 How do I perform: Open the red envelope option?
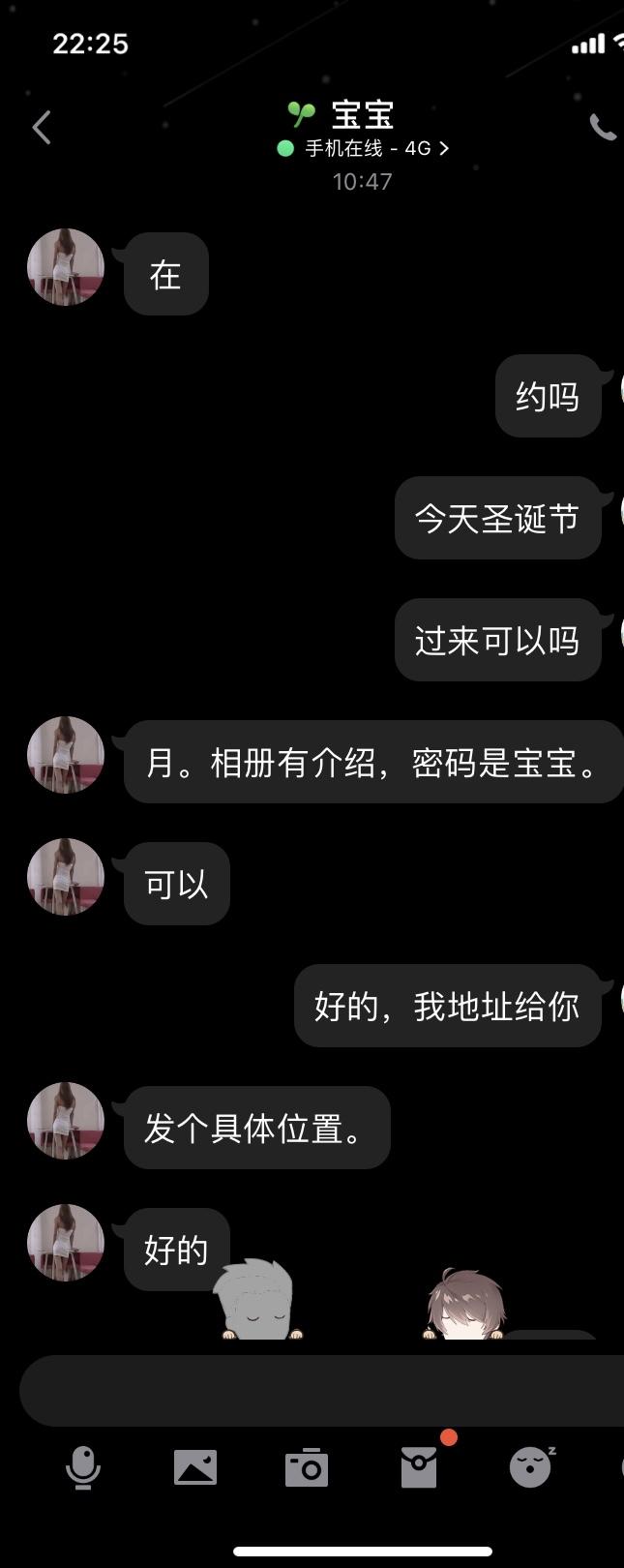click(x=419, y=1467)
